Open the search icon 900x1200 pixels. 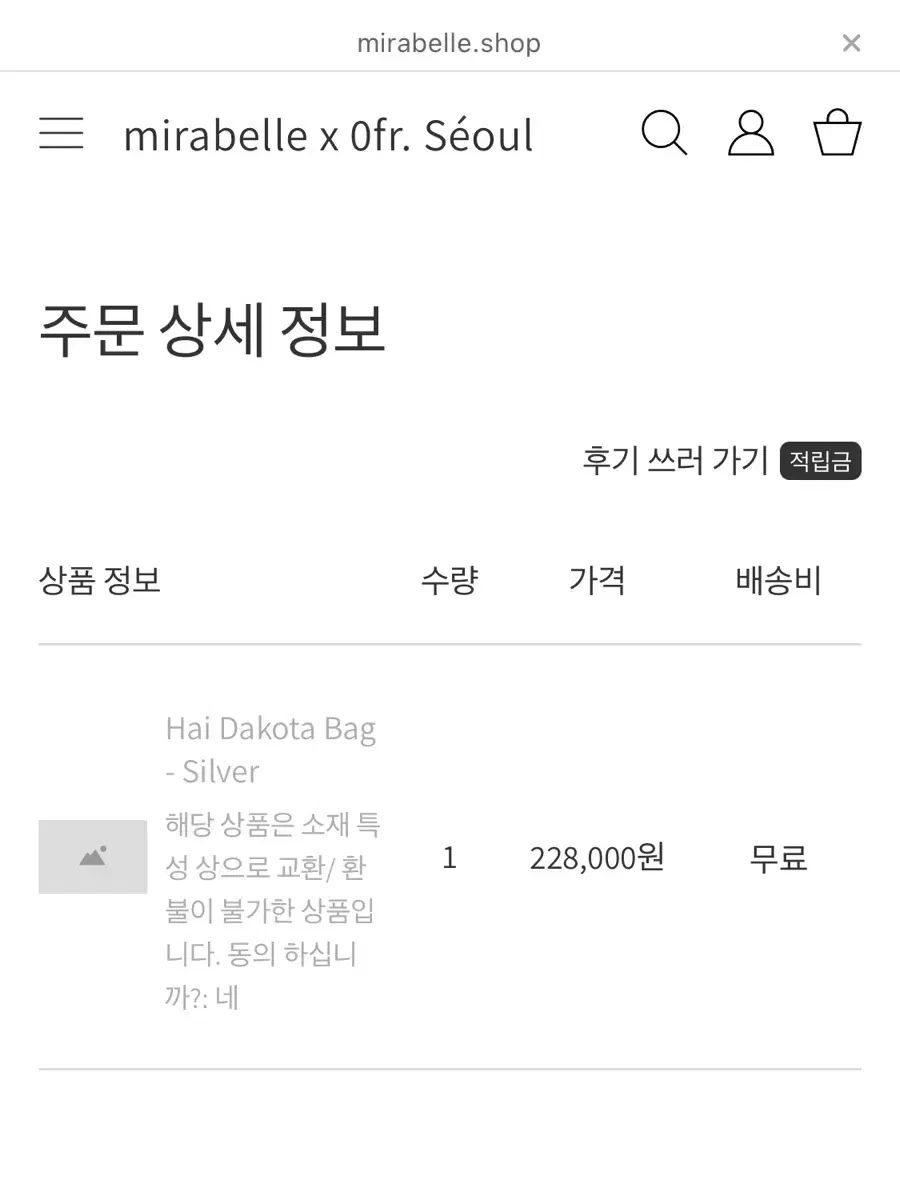point(664,133)
